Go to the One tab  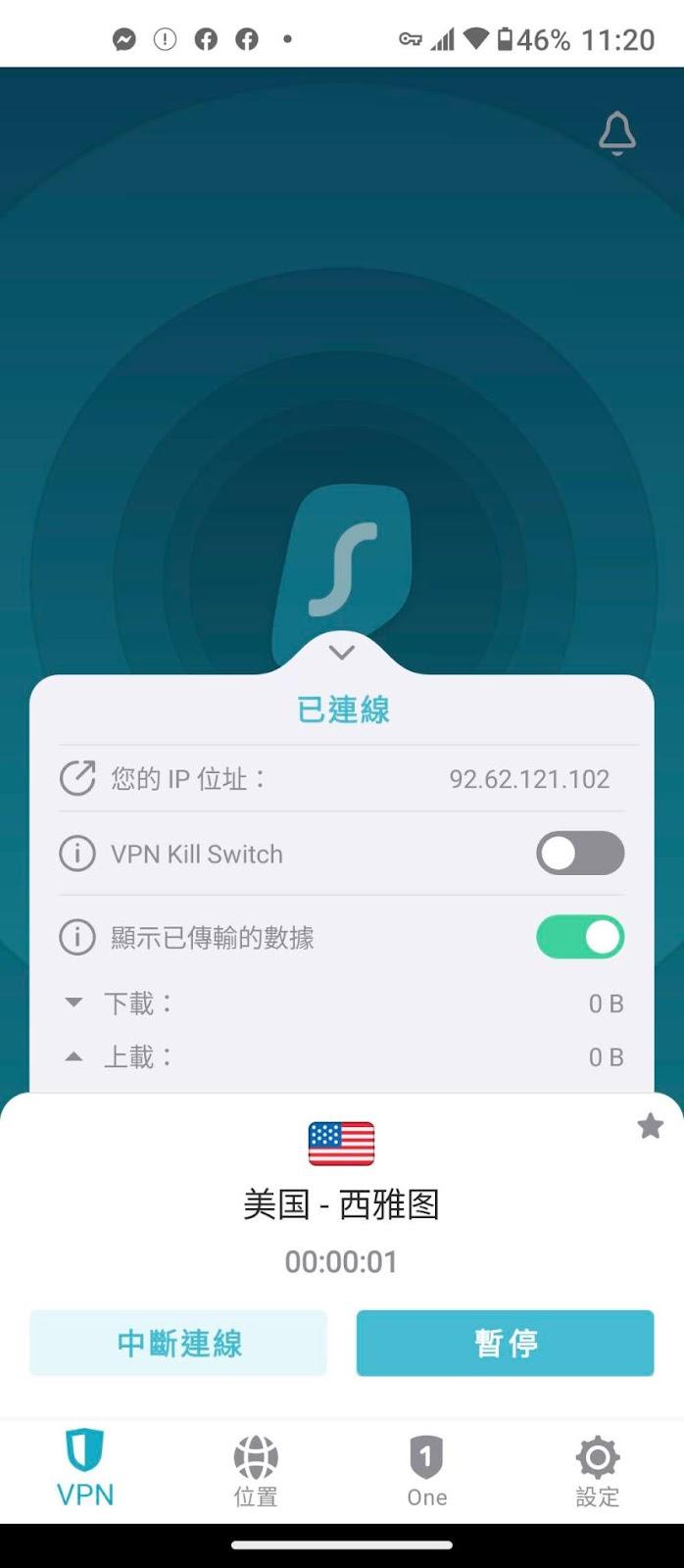426,1470
